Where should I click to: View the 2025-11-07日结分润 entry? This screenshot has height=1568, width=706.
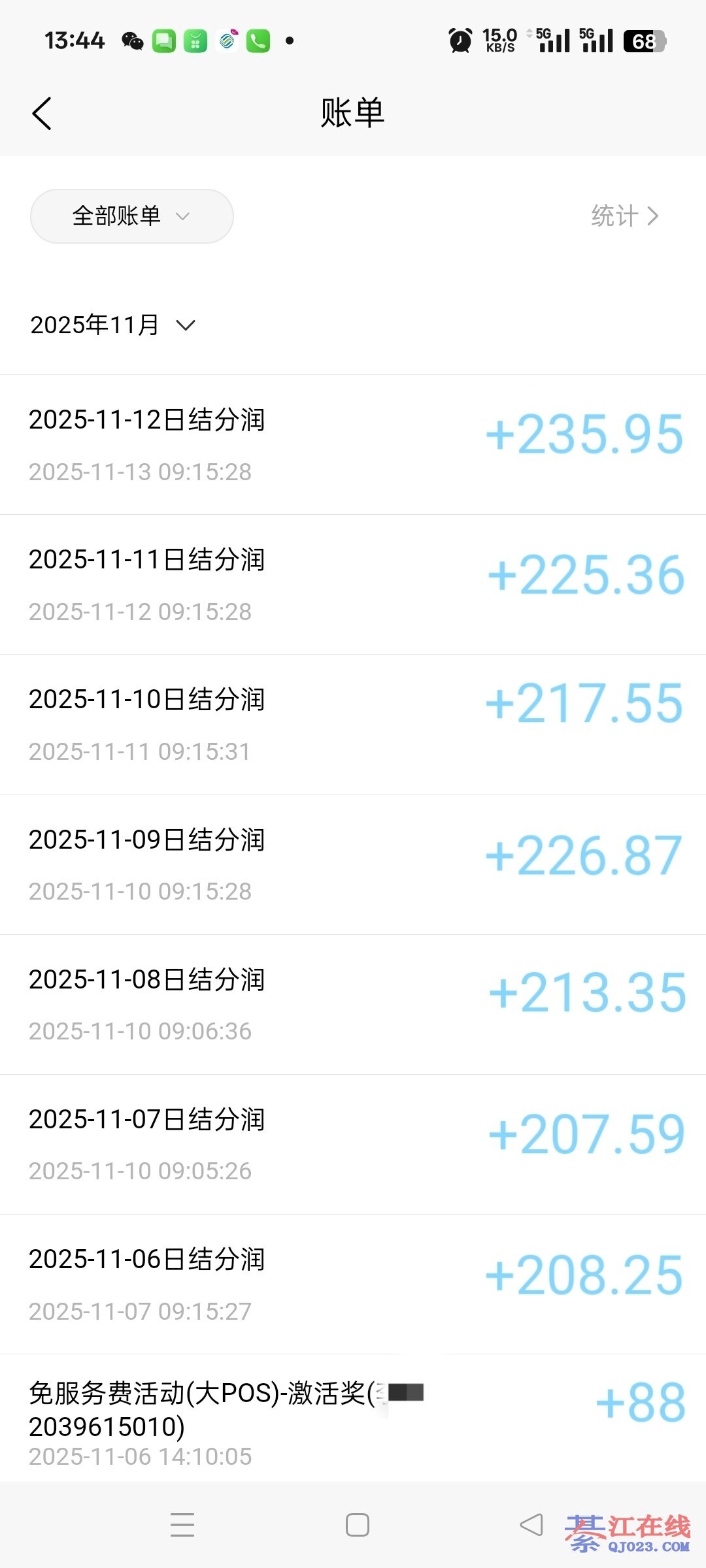pos(353,1143)
